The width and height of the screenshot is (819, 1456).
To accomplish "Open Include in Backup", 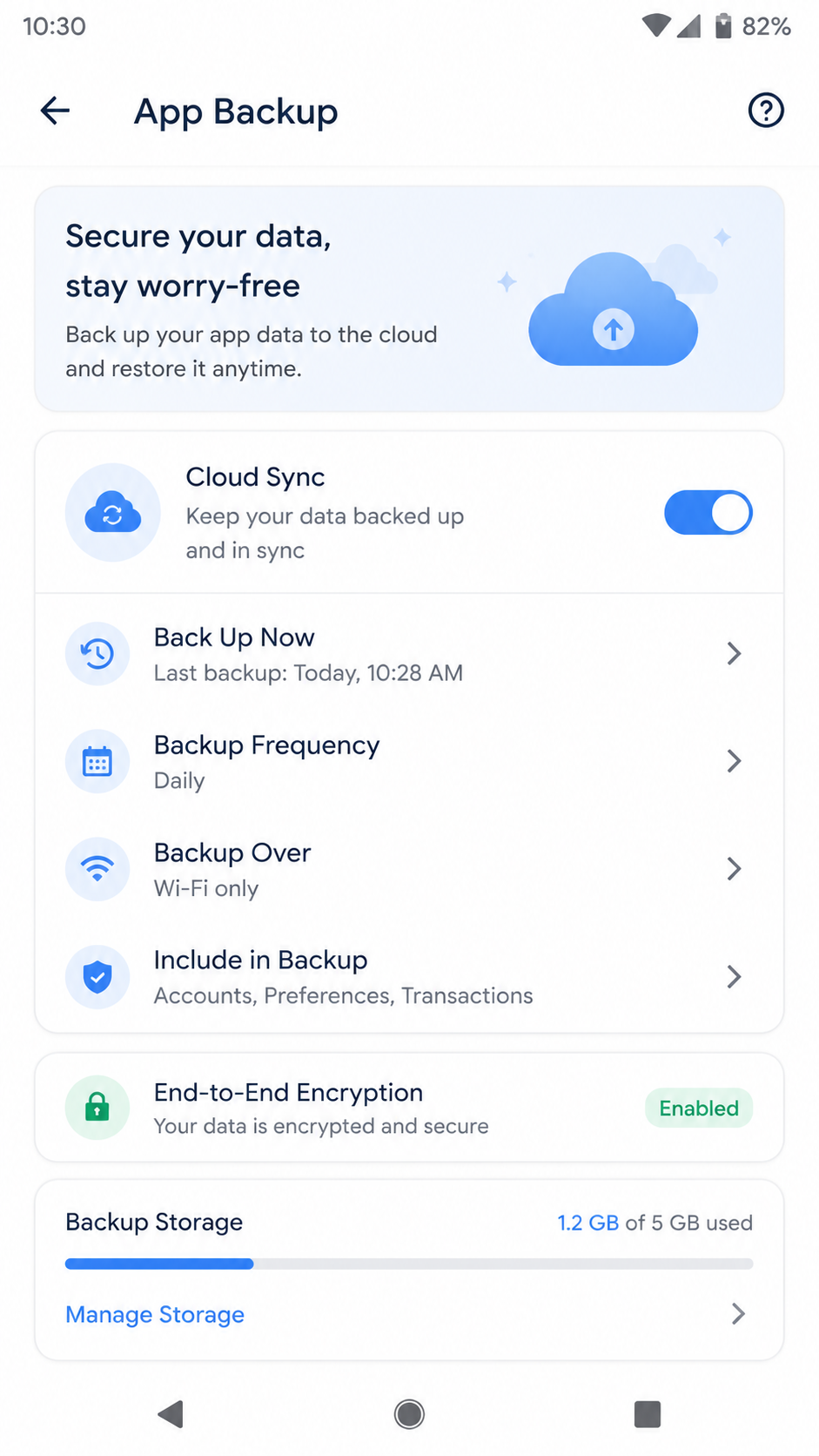I will [x=409, y=976].
